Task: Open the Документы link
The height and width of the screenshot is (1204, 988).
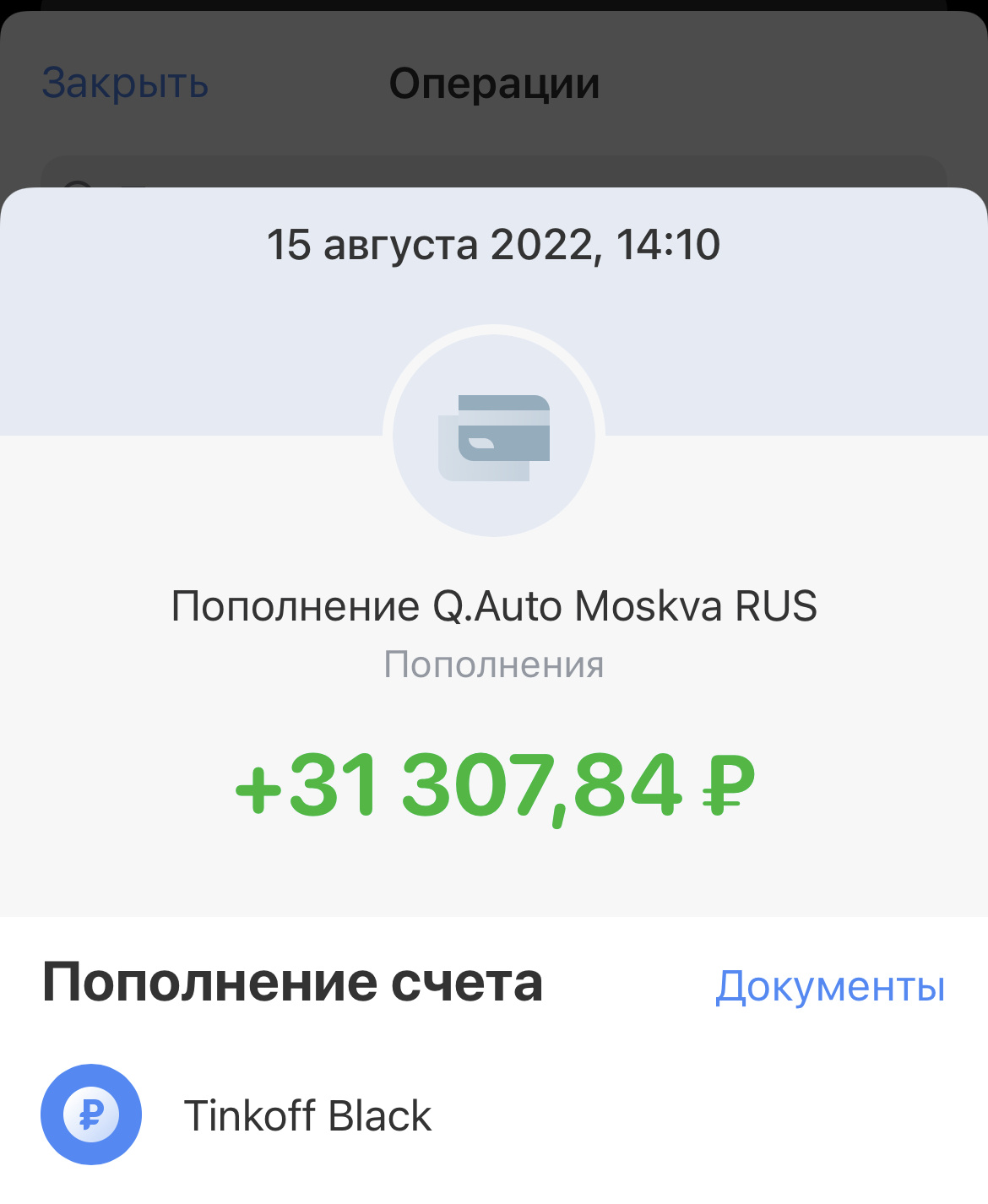Action: pyautogui.click(x=830, y=986)
